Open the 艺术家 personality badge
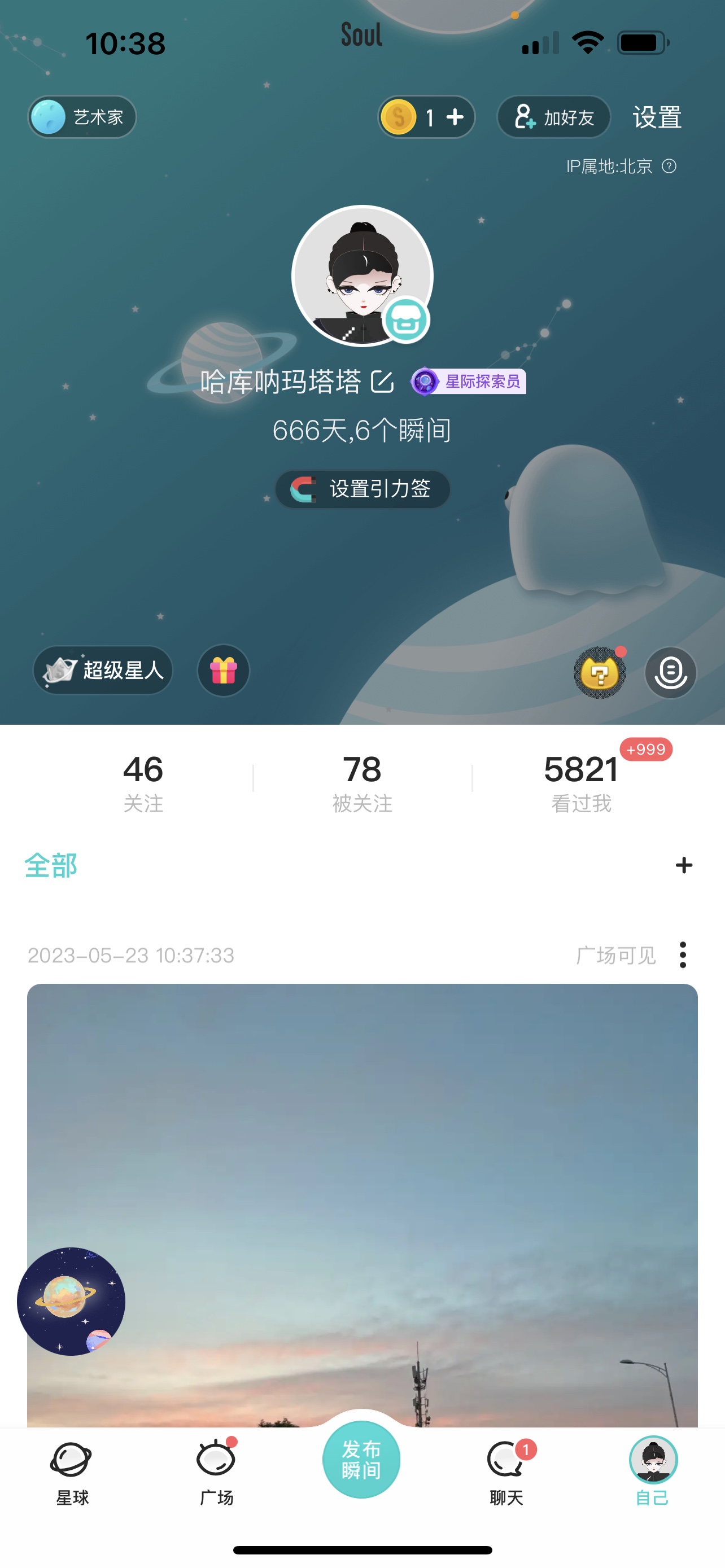This screenshot has width=725, height=1568. click(81, 117)
